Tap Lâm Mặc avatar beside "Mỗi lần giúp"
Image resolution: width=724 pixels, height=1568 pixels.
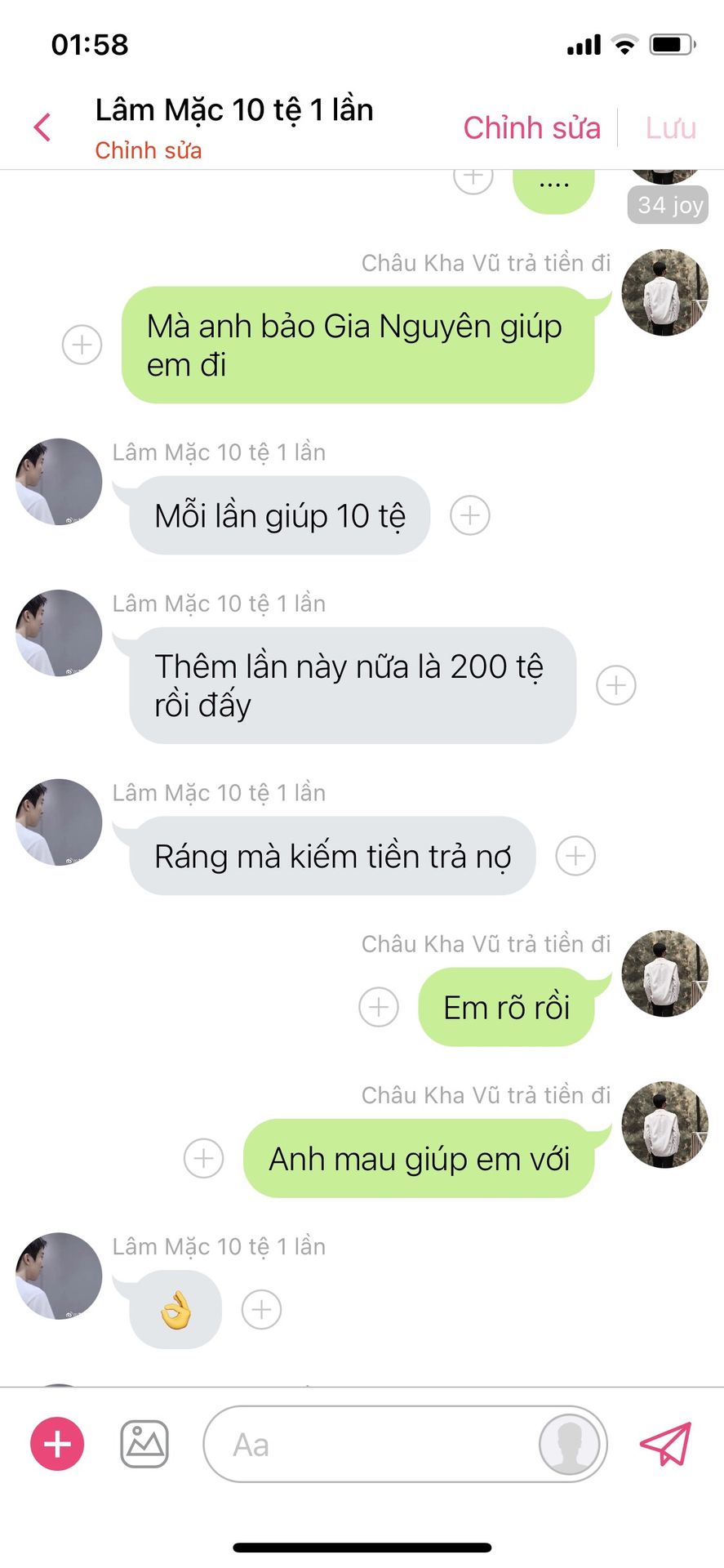pos(59,482)
